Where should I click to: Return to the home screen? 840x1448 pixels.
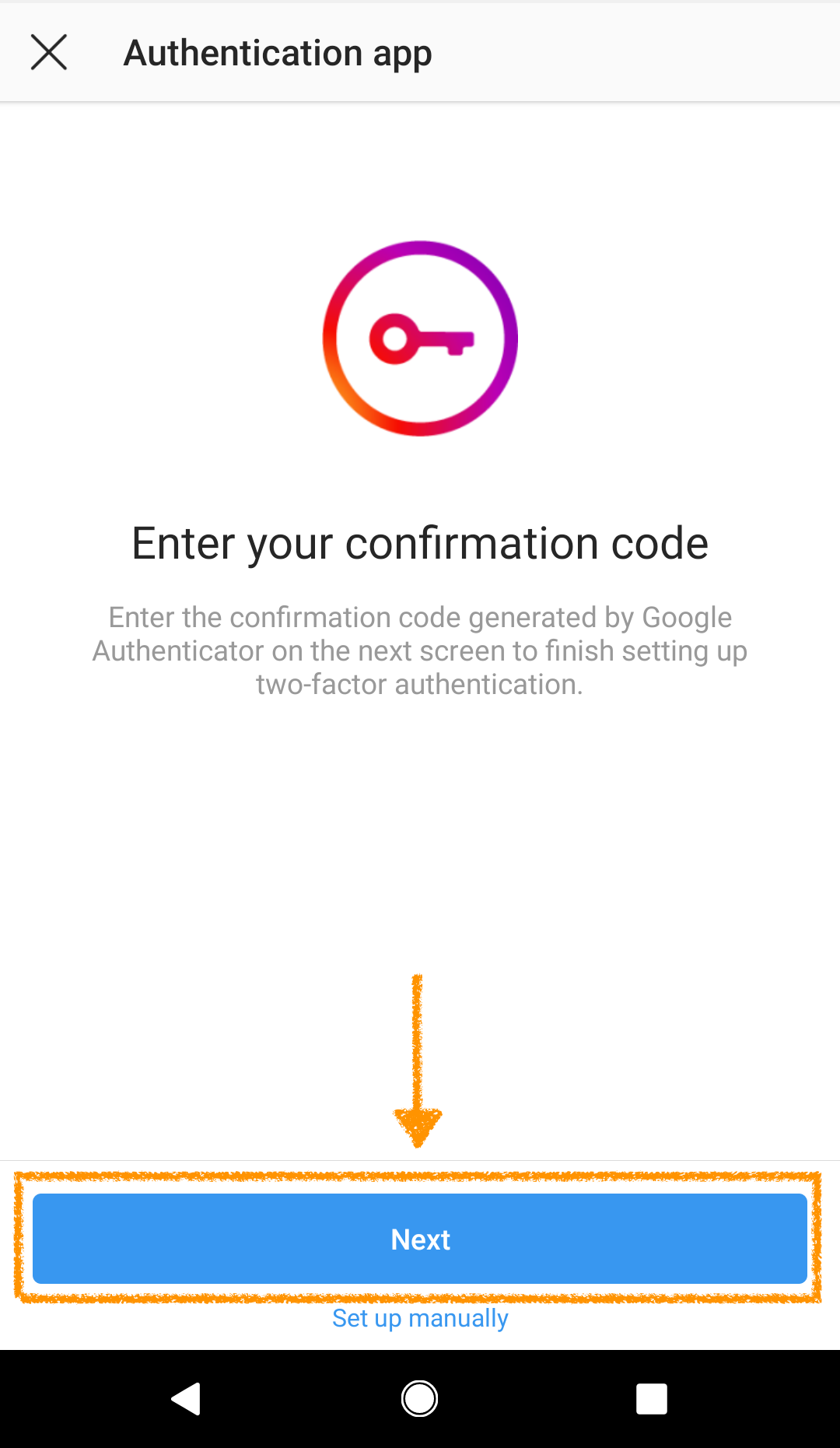[x=420, y=1398]
